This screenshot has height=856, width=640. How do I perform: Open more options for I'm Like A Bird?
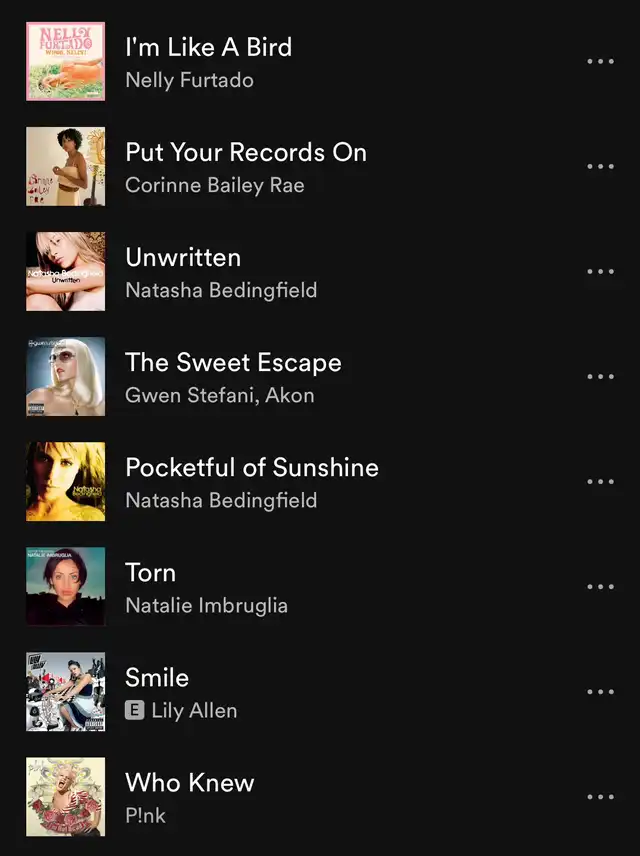coord(600,62)
